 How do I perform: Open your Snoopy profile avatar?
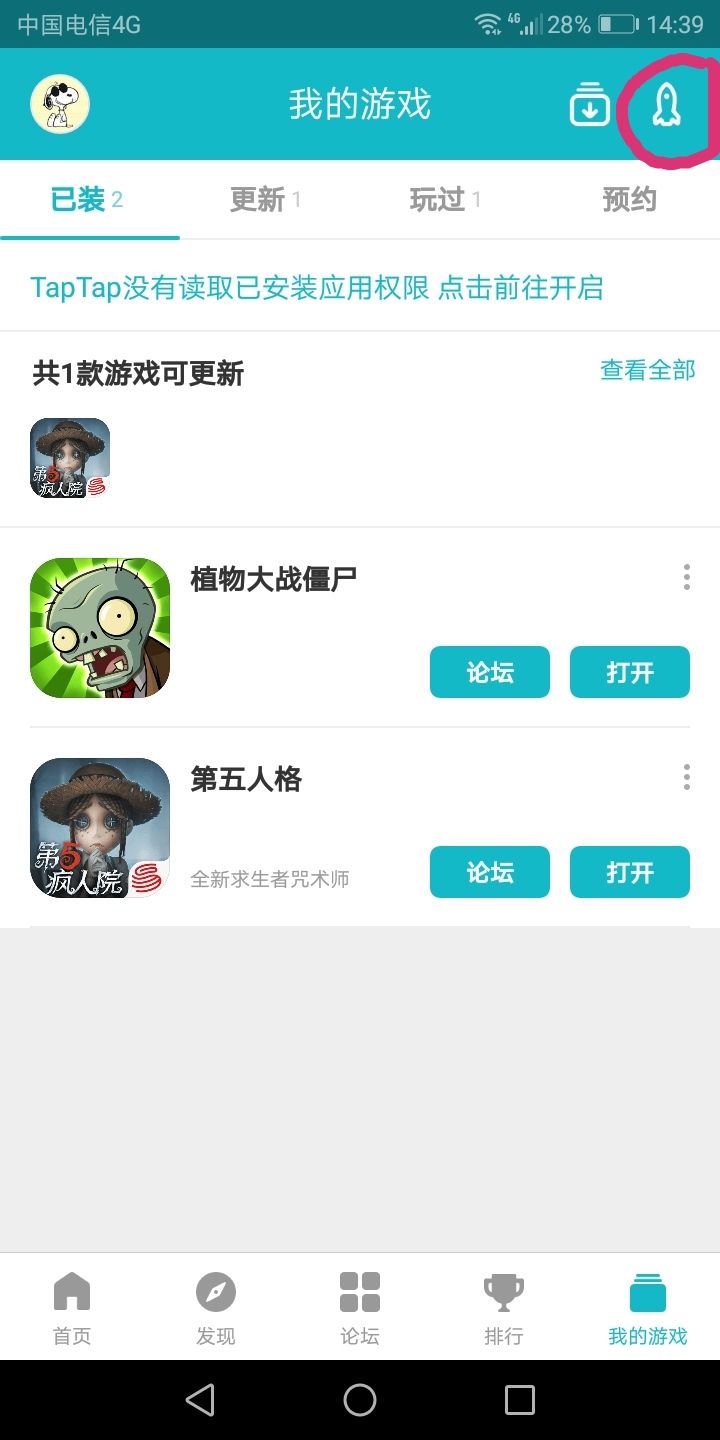[x=59, y=103]
